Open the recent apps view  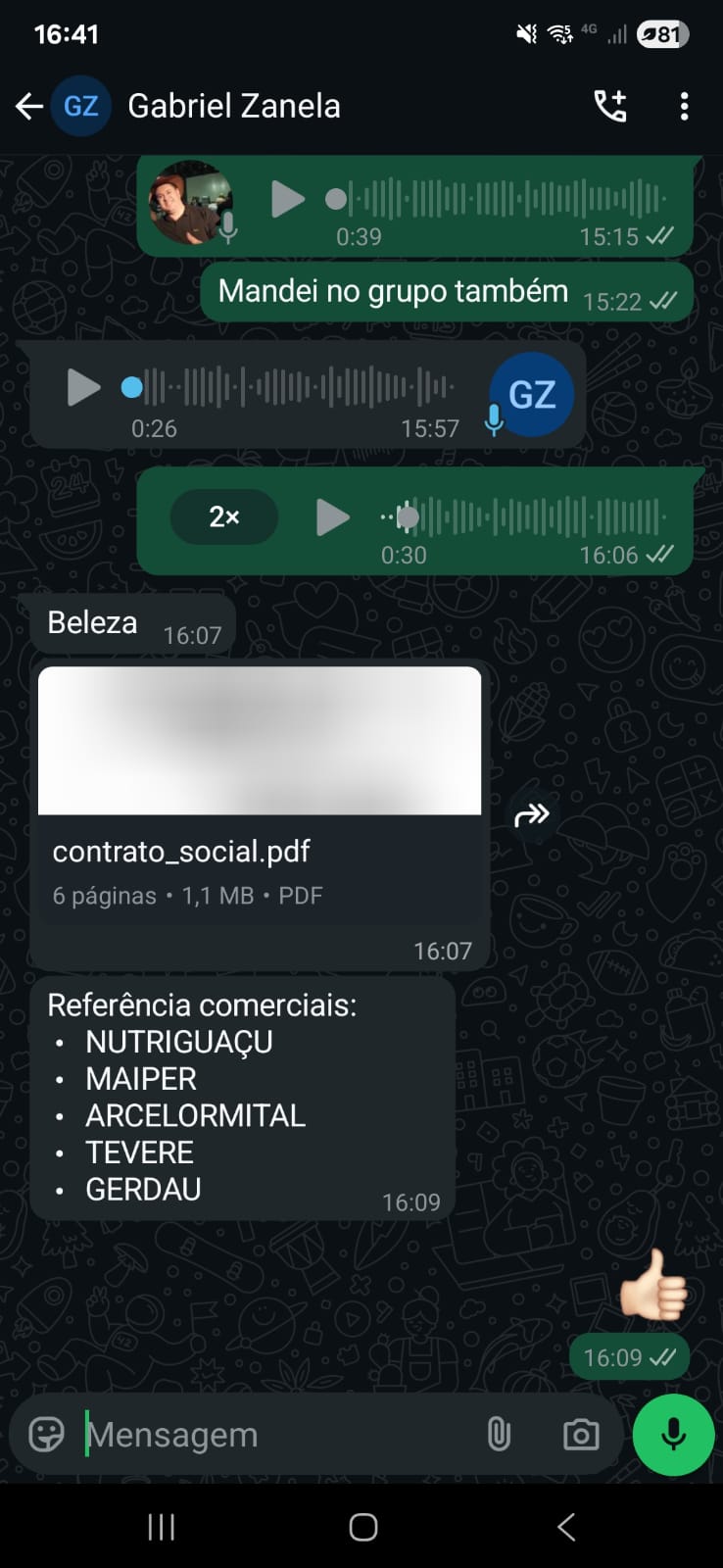click(161, 1527)
